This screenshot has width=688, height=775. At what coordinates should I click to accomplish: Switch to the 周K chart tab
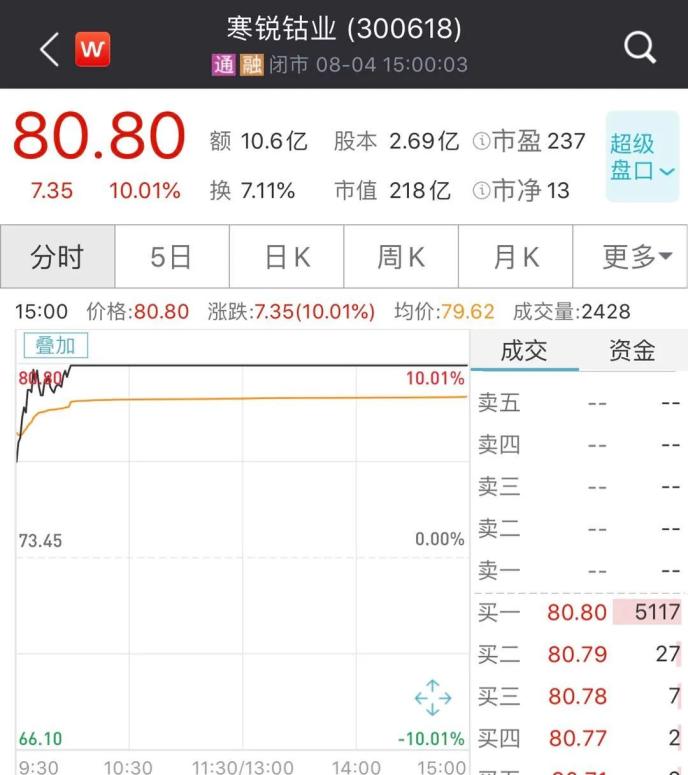point(401,257)
